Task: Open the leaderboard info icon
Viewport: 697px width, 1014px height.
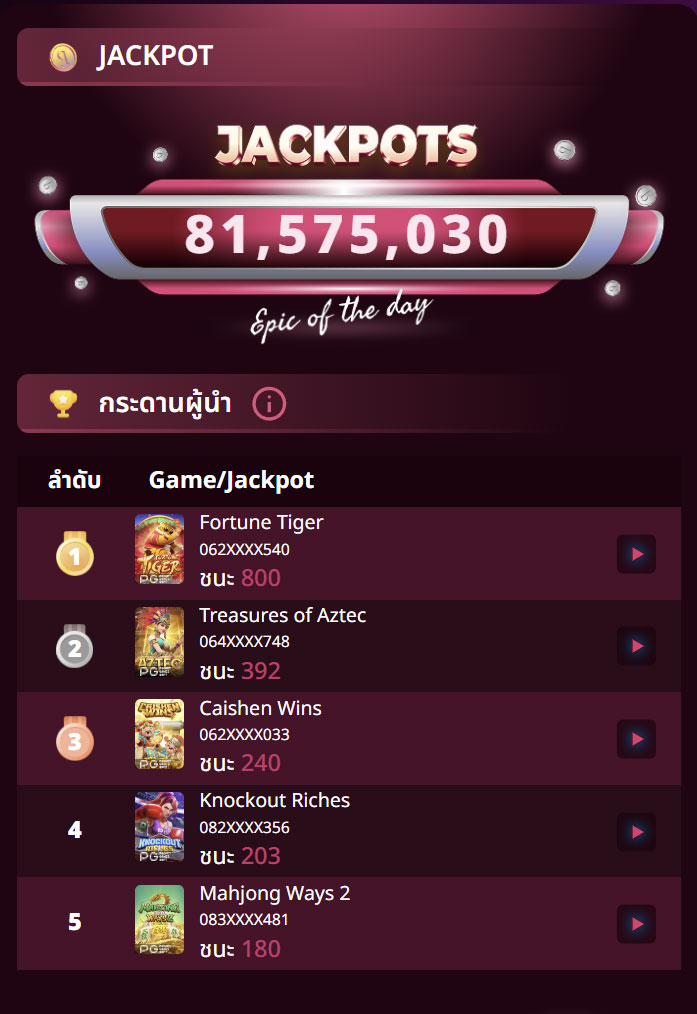Action: [269, 404]
